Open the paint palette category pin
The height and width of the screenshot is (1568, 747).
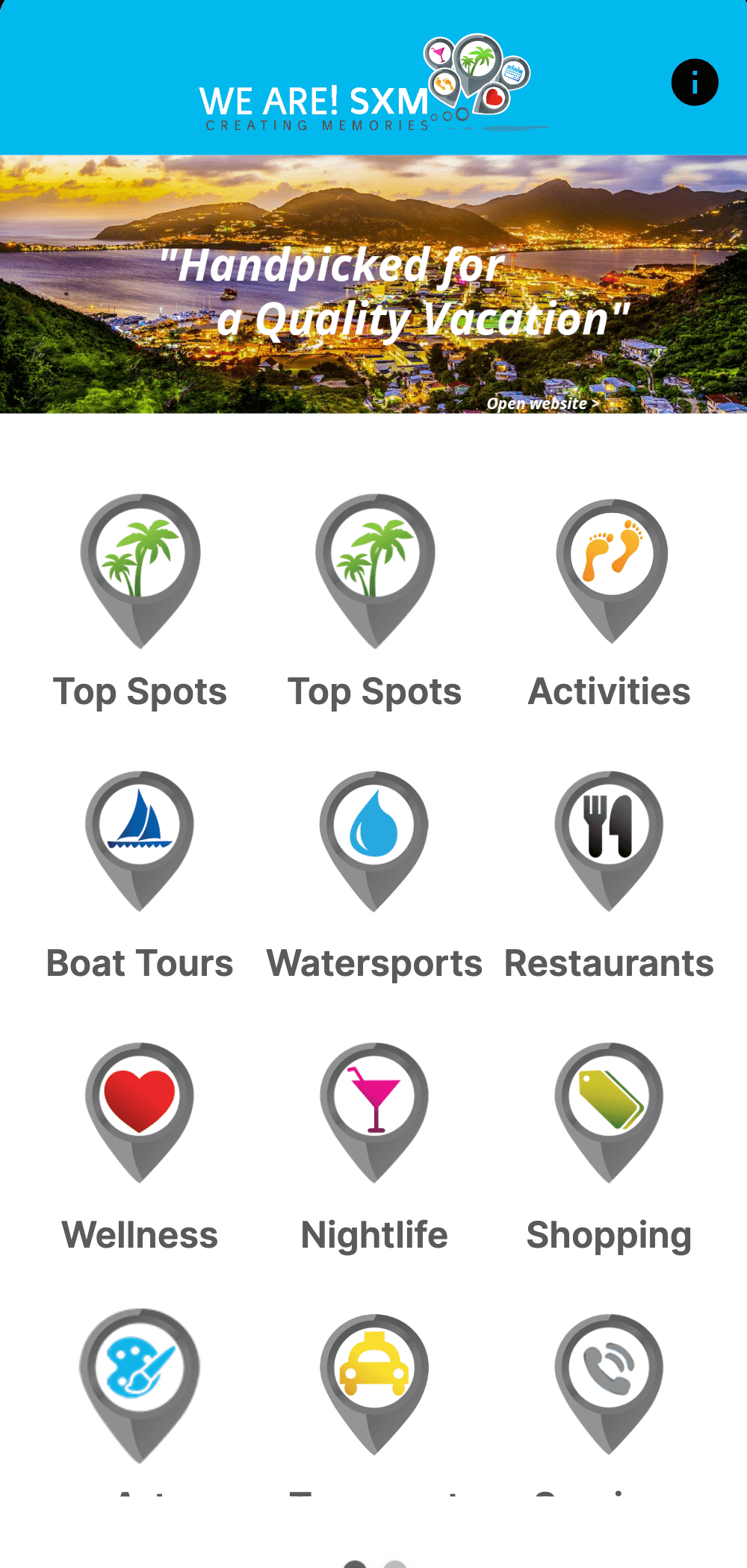pyautogui.click(x=140, y=1384)
